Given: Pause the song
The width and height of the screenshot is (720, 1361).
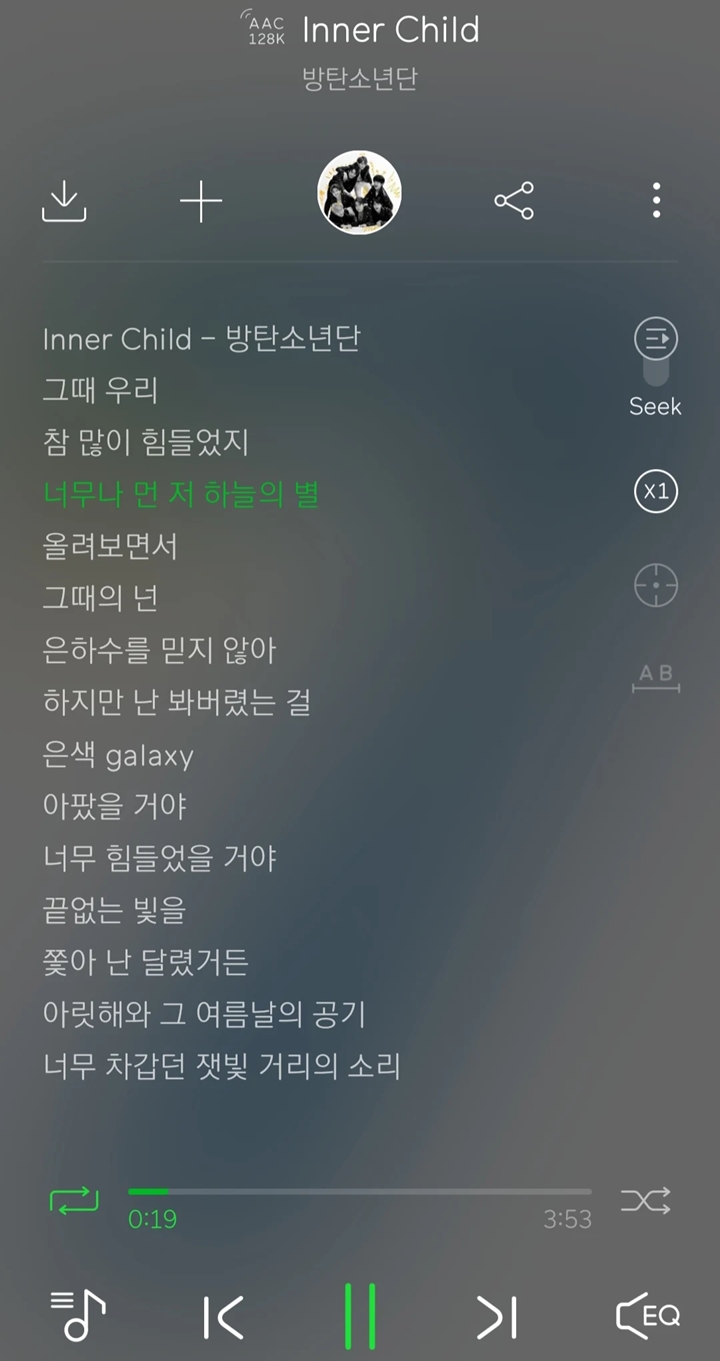Looking at the screenshot, I should (360, 1317).
